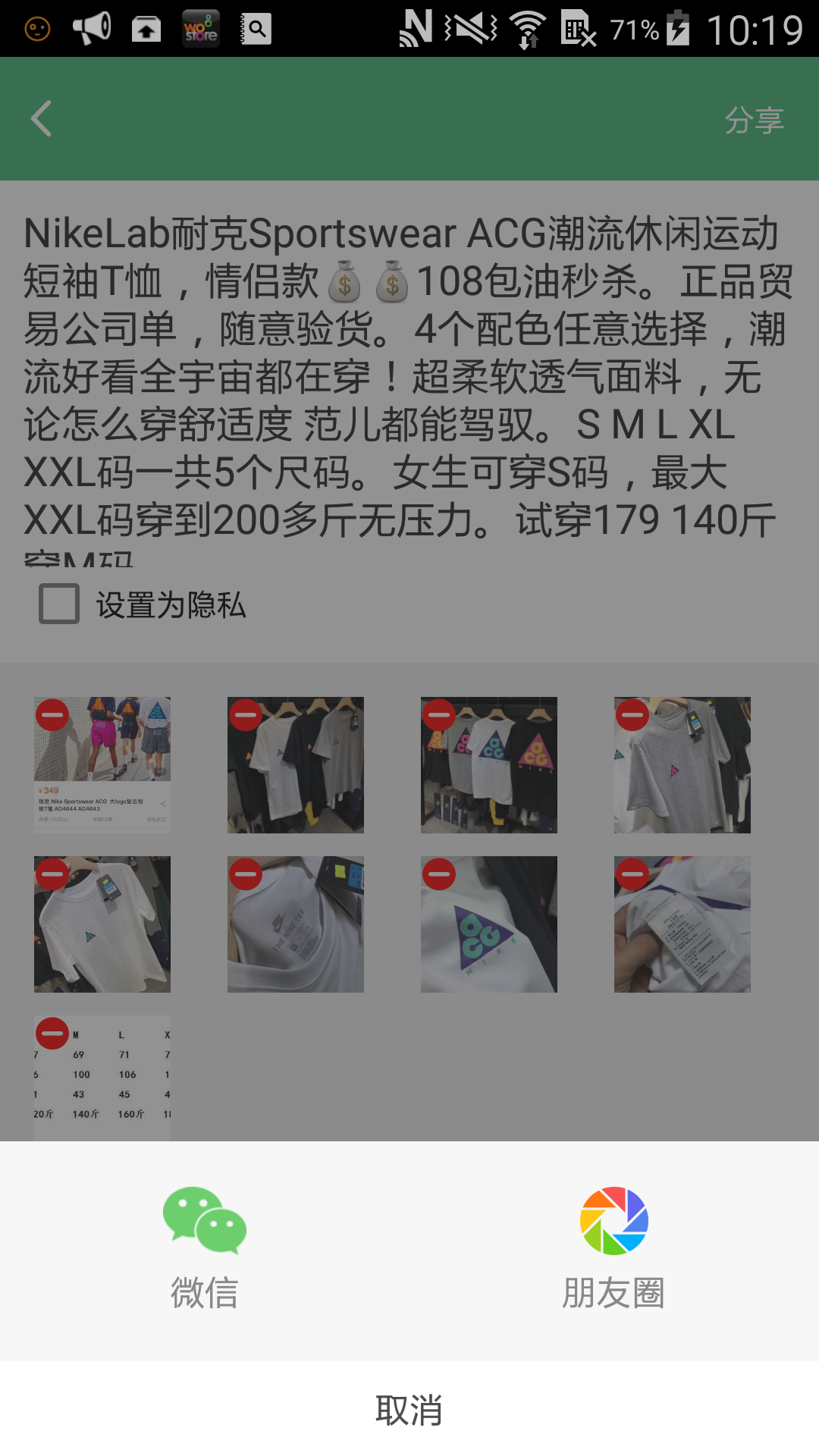Screen dimensions: 819x1456
Task: Remove the hanging ACG shirts photo
Action: 246,714
